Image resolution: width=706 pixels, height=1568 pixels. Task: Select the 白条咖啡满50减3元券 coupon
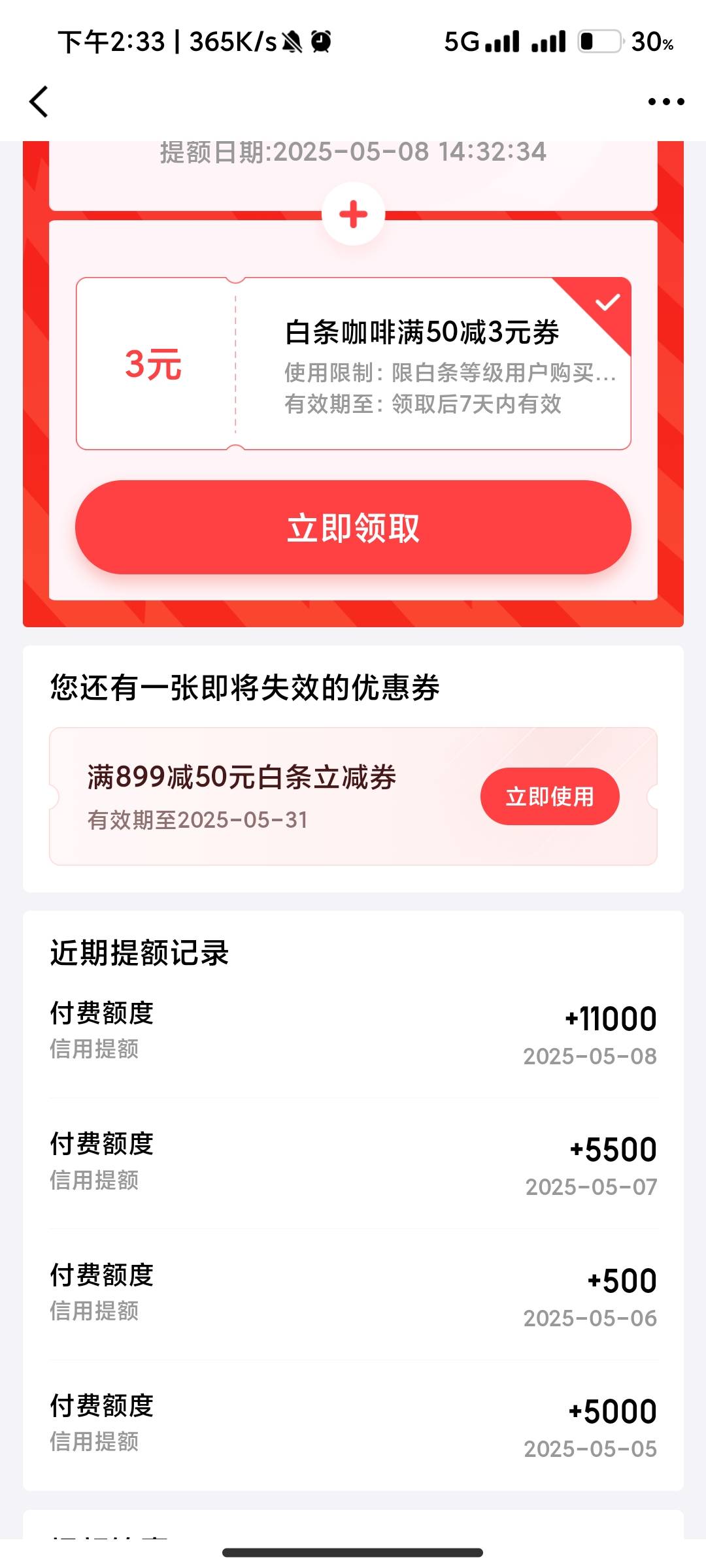coord(353,363)
